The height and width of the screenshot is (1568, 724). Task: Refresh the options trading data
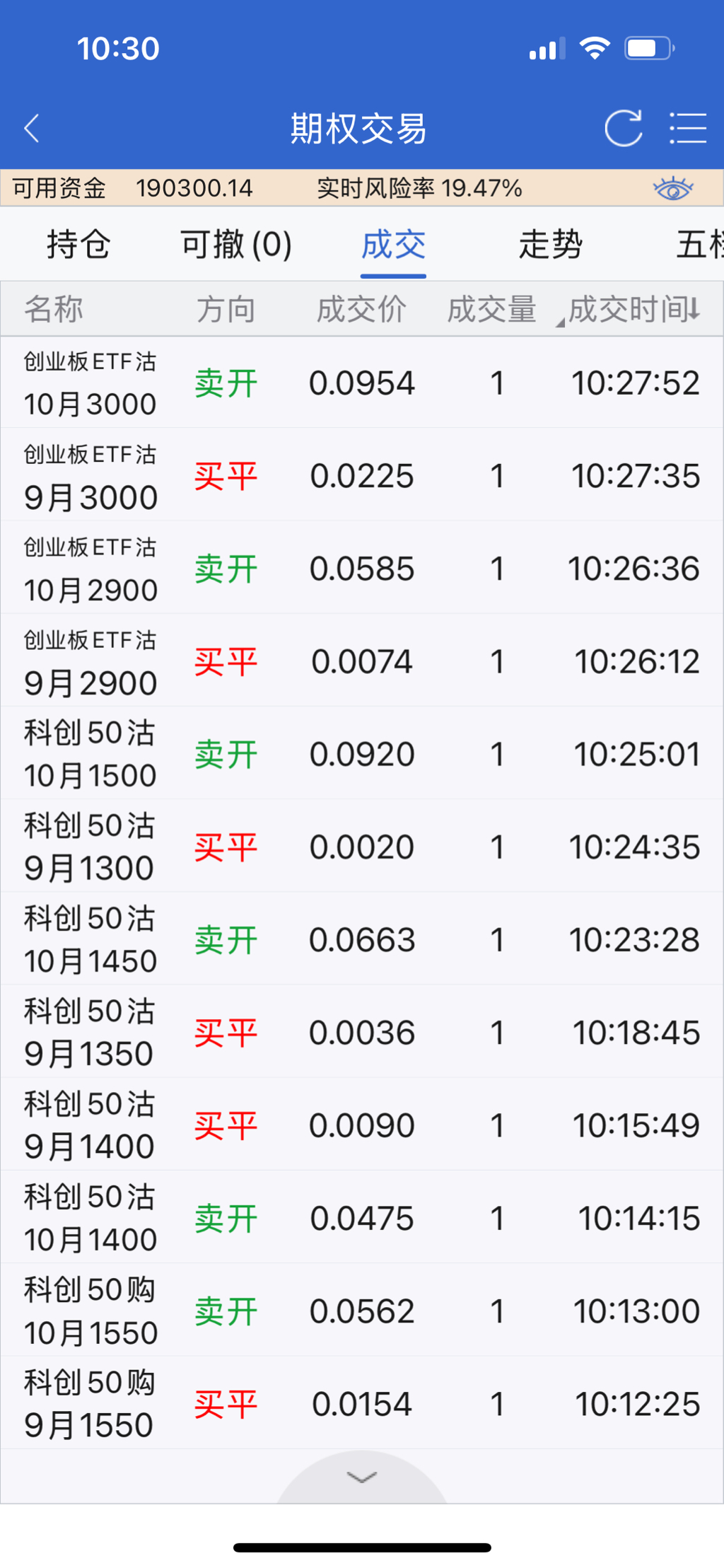point(623,128)
